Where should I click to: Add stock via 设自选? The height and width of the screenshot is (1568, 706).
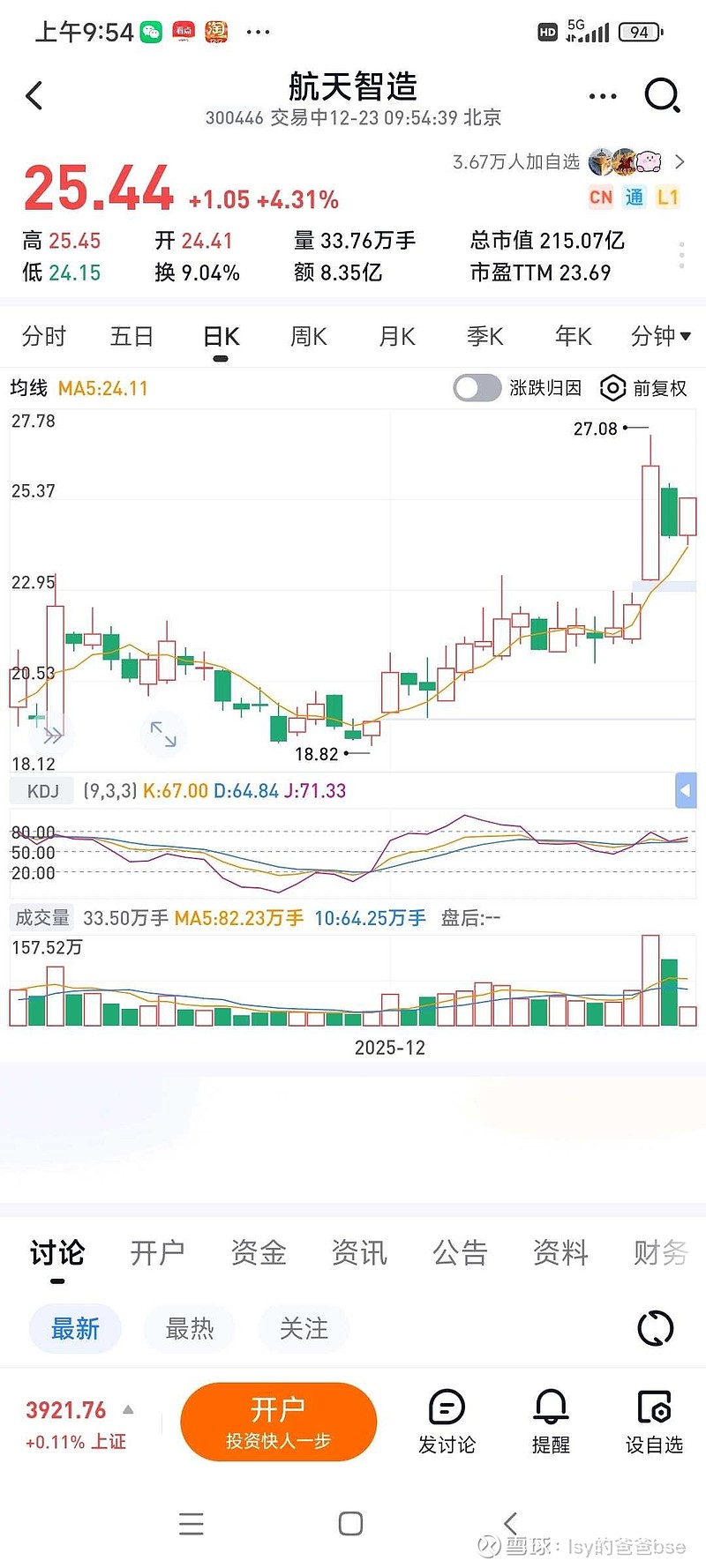point(654,1421)
